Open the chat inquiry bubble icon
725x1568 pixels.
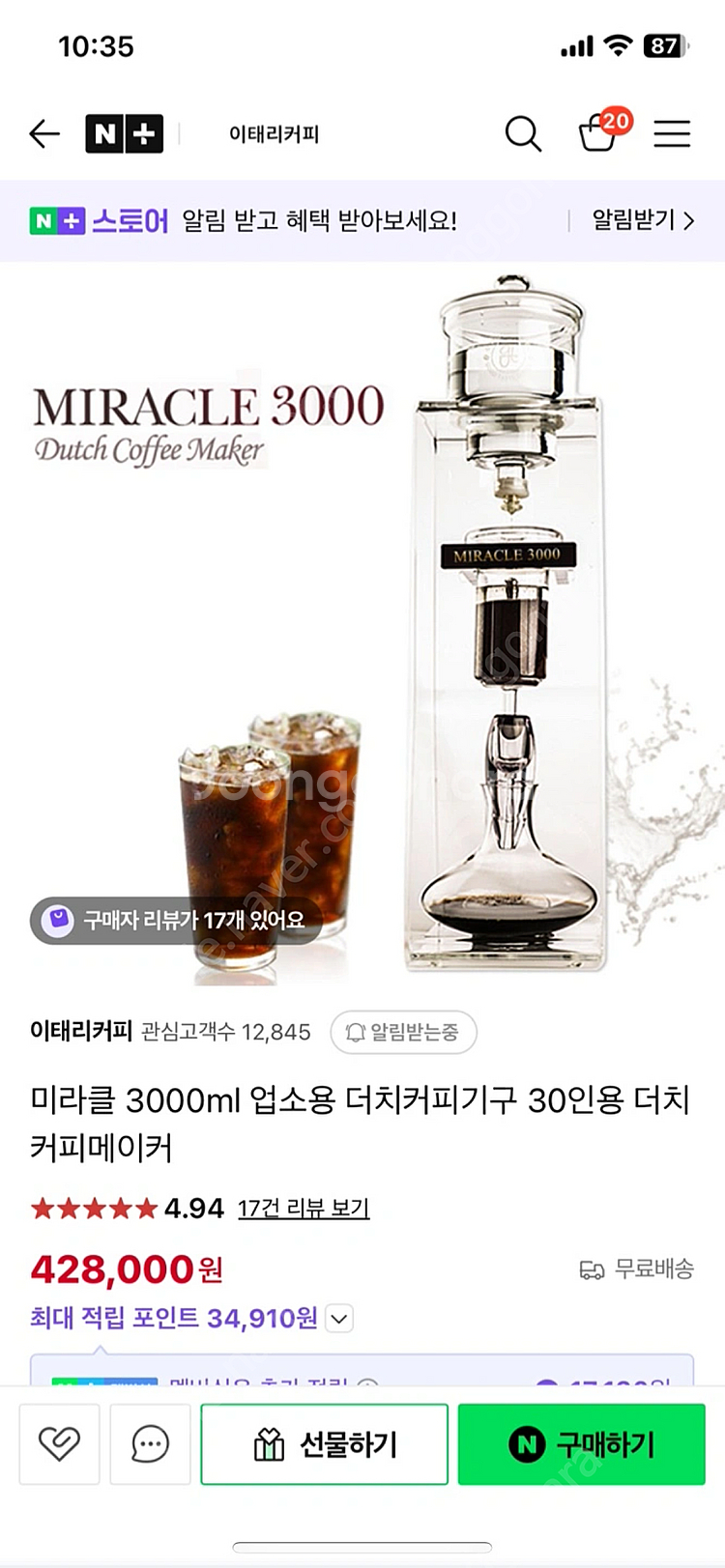(x=150, y=1444)
